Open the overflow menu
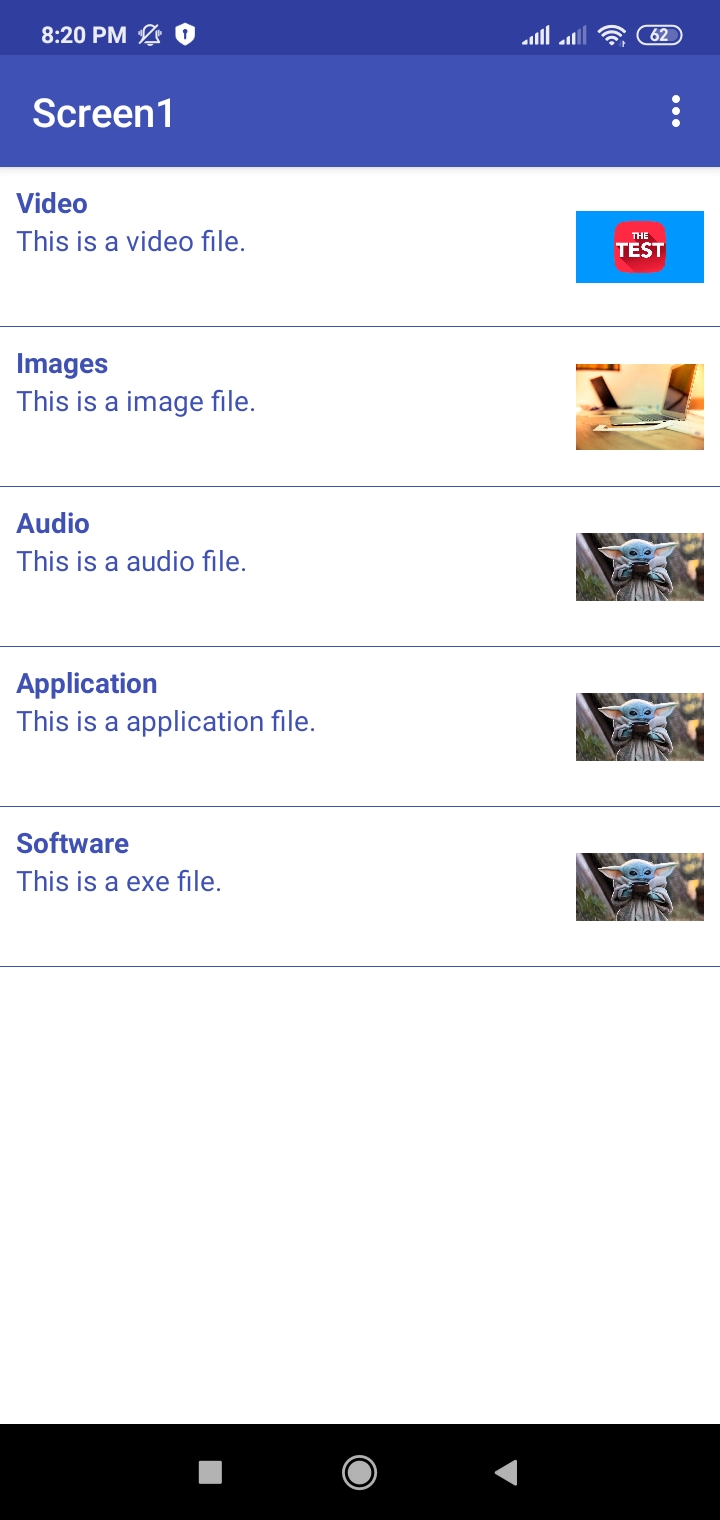The width and height of the screenshot is (720, 1520). pyautogui.click(x=676, y=112)
